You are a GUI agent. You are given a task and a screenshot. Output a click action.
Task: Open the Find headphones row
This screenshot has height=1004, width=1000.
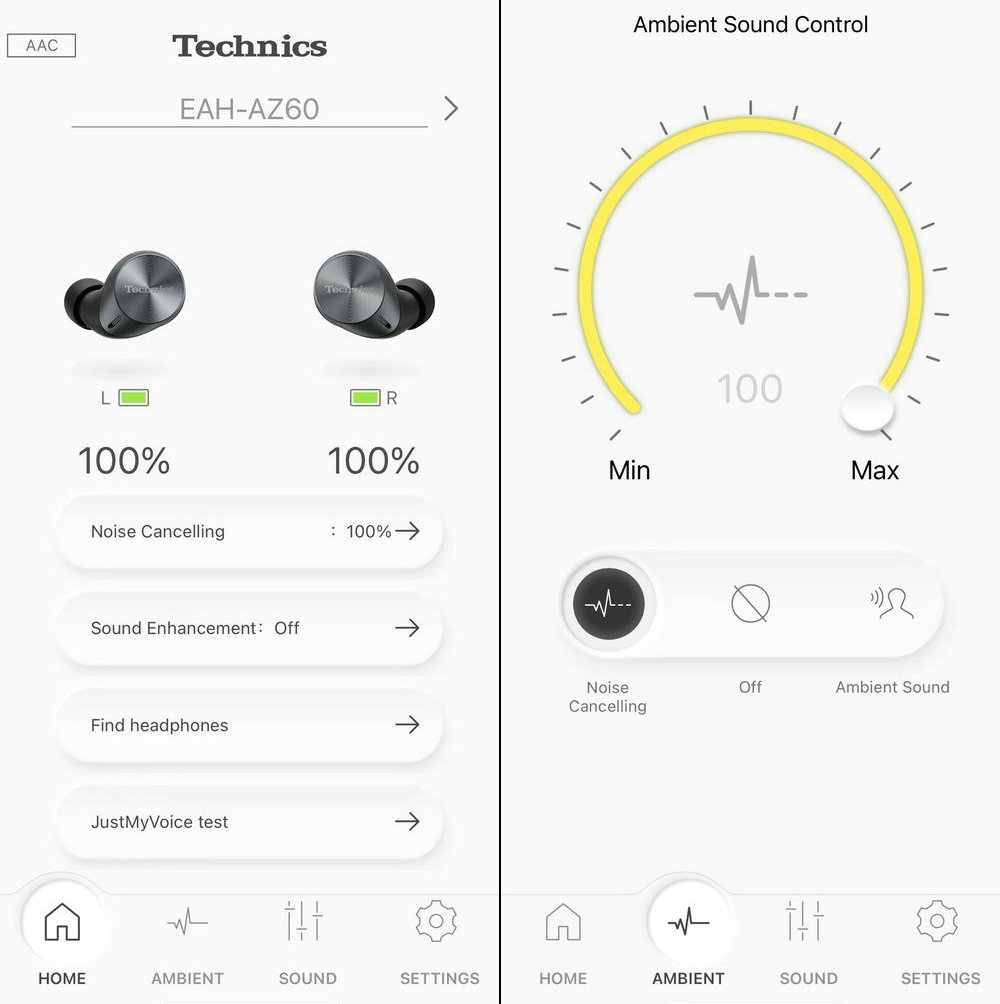coord(250,725)
